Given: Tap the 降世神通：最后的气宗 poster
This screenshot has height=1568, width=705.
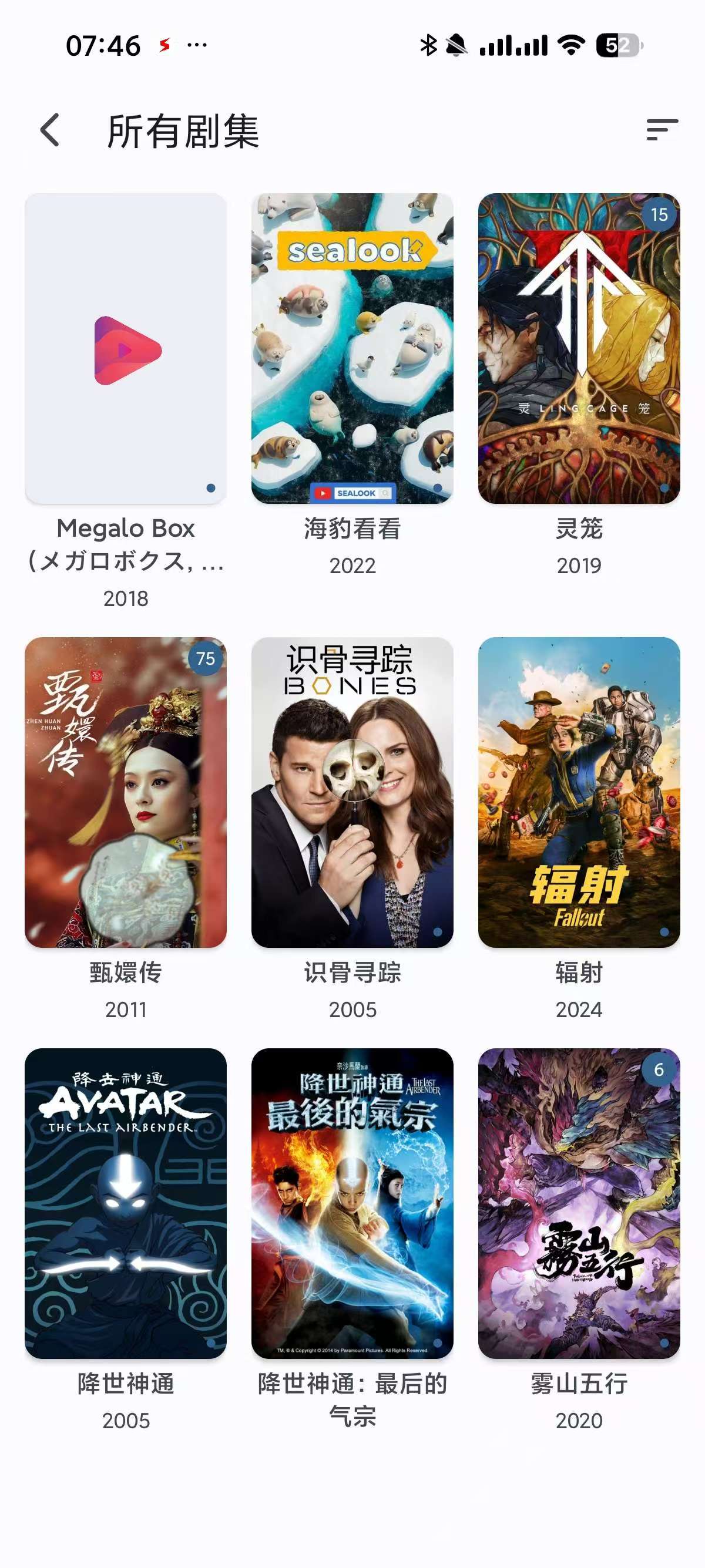Looking at the screenshot, I should point(352,1203).
